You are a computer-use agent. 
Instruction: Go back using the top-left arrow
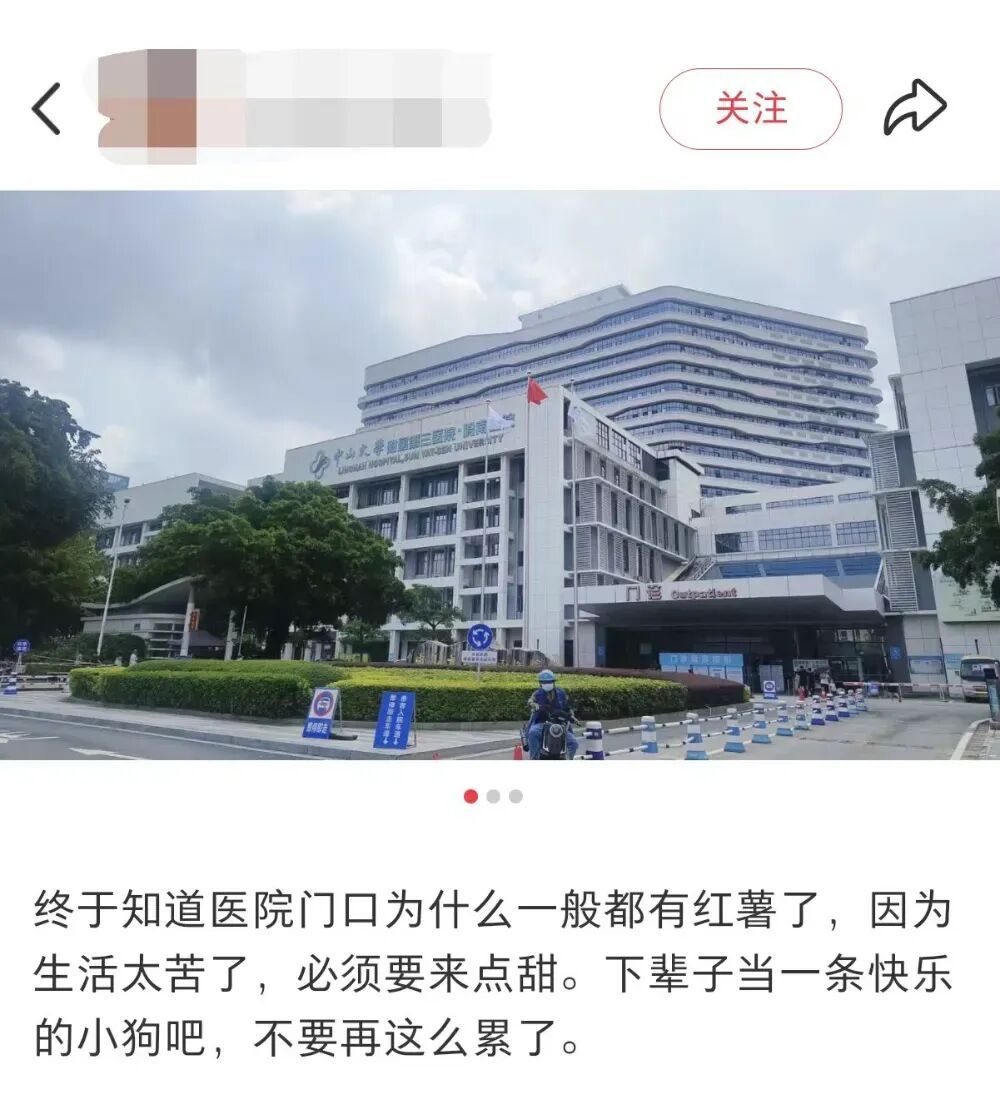pos(46,109)
